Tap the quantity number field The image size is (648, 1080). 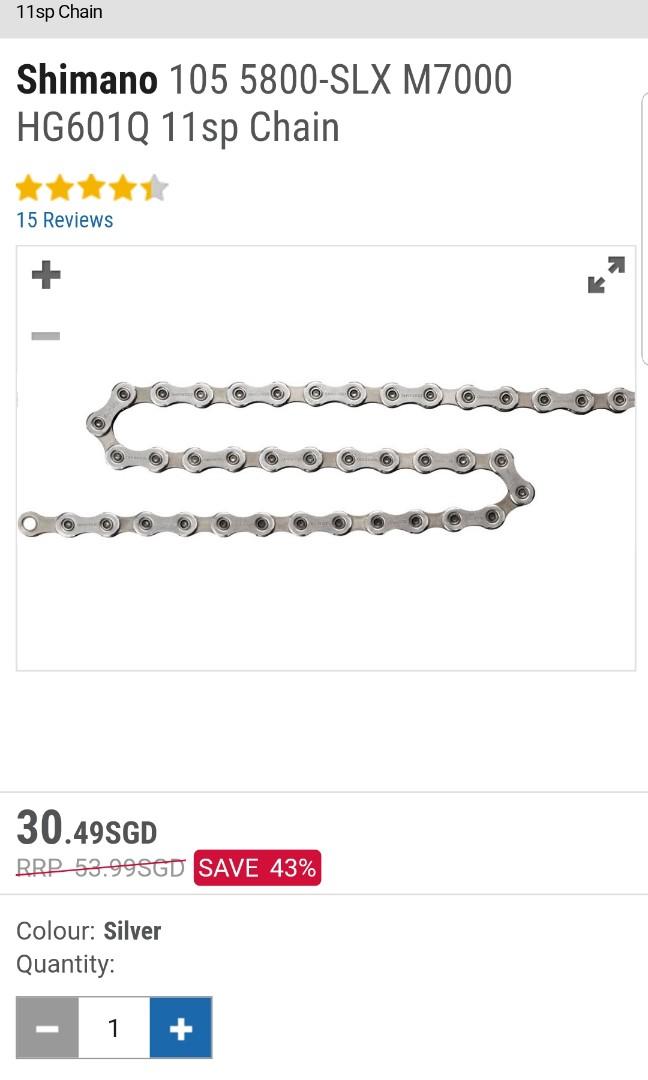114,1028
